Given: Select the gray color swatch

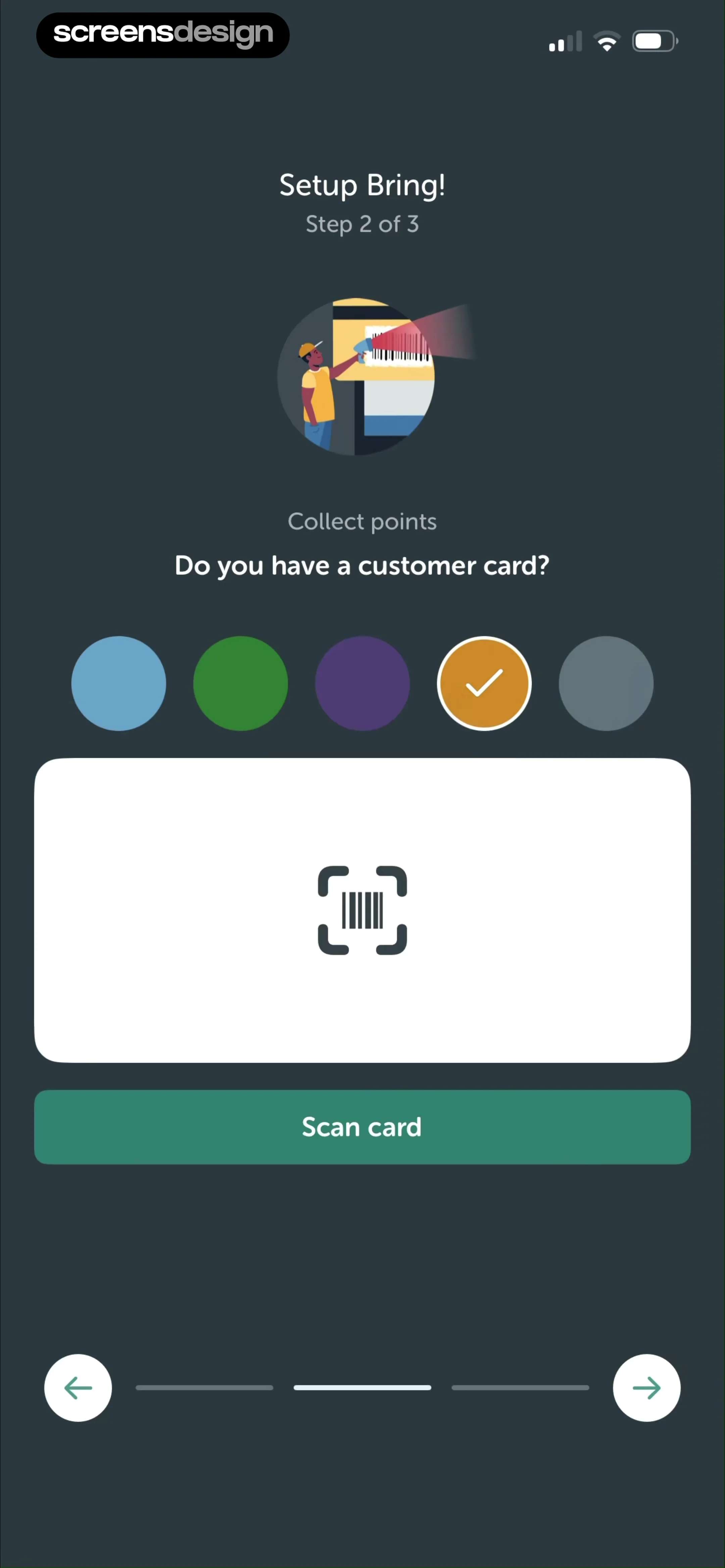Looking at the screenshot, I should (x=606, y=683).
